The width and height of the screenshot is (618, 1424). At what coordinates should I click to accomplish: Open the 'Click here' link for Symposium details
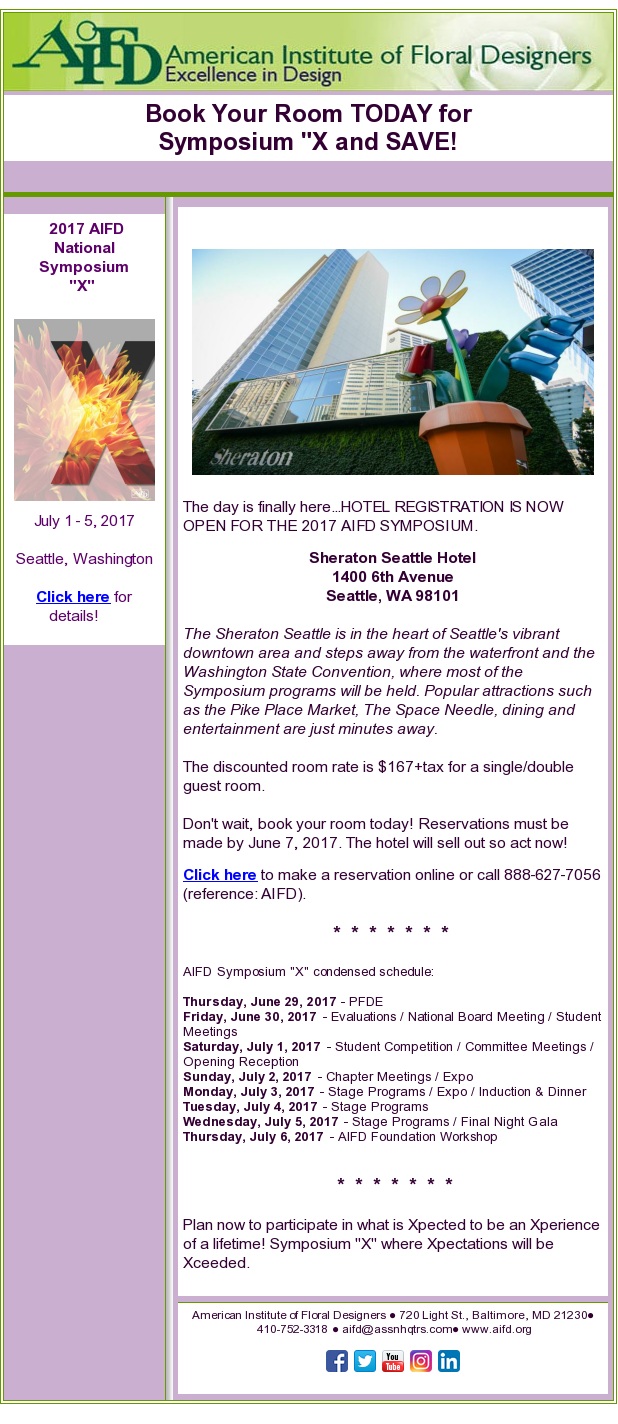click(x=73, y=597)
